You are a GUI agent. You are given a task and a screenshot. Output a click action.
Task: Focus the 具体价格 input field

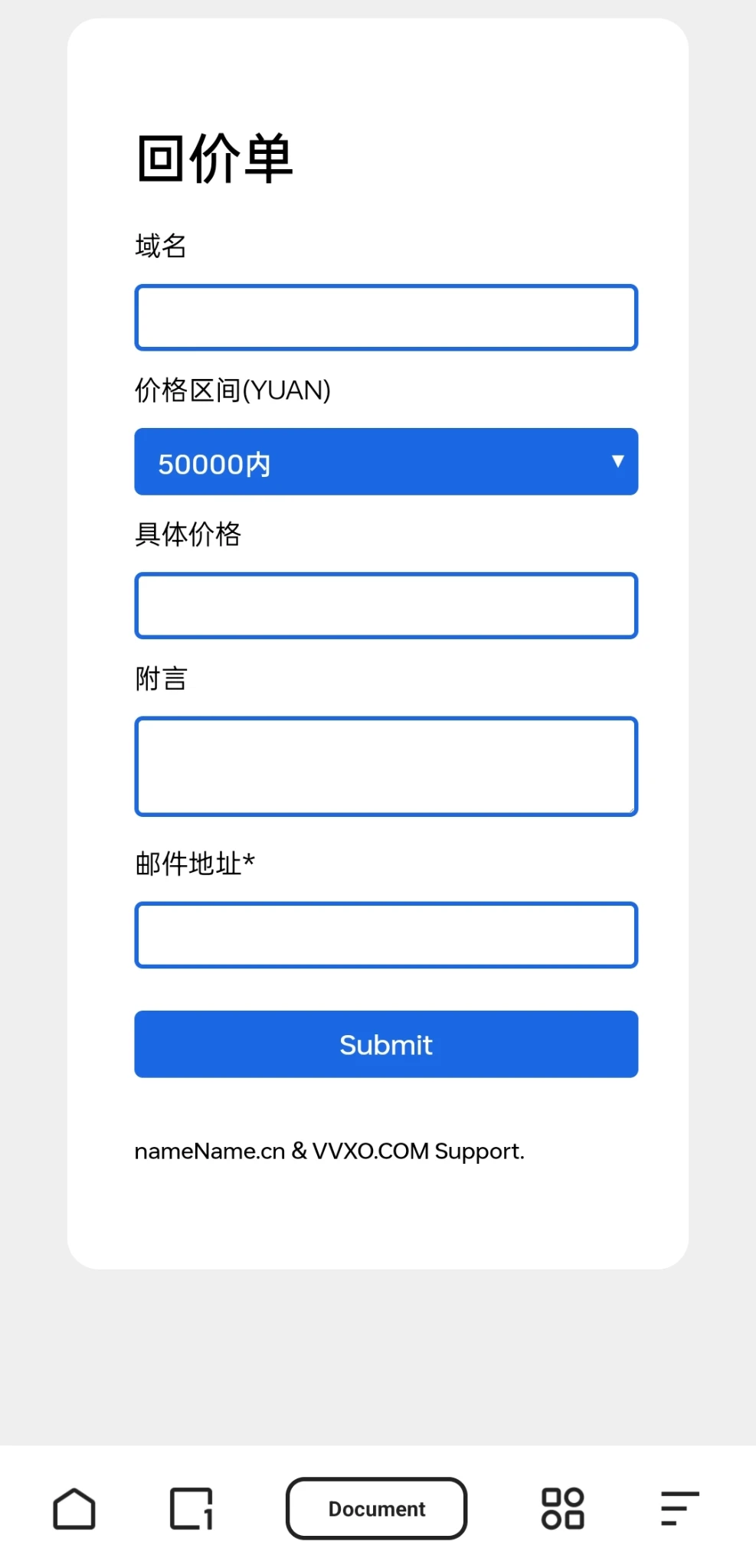coord(386,606)
